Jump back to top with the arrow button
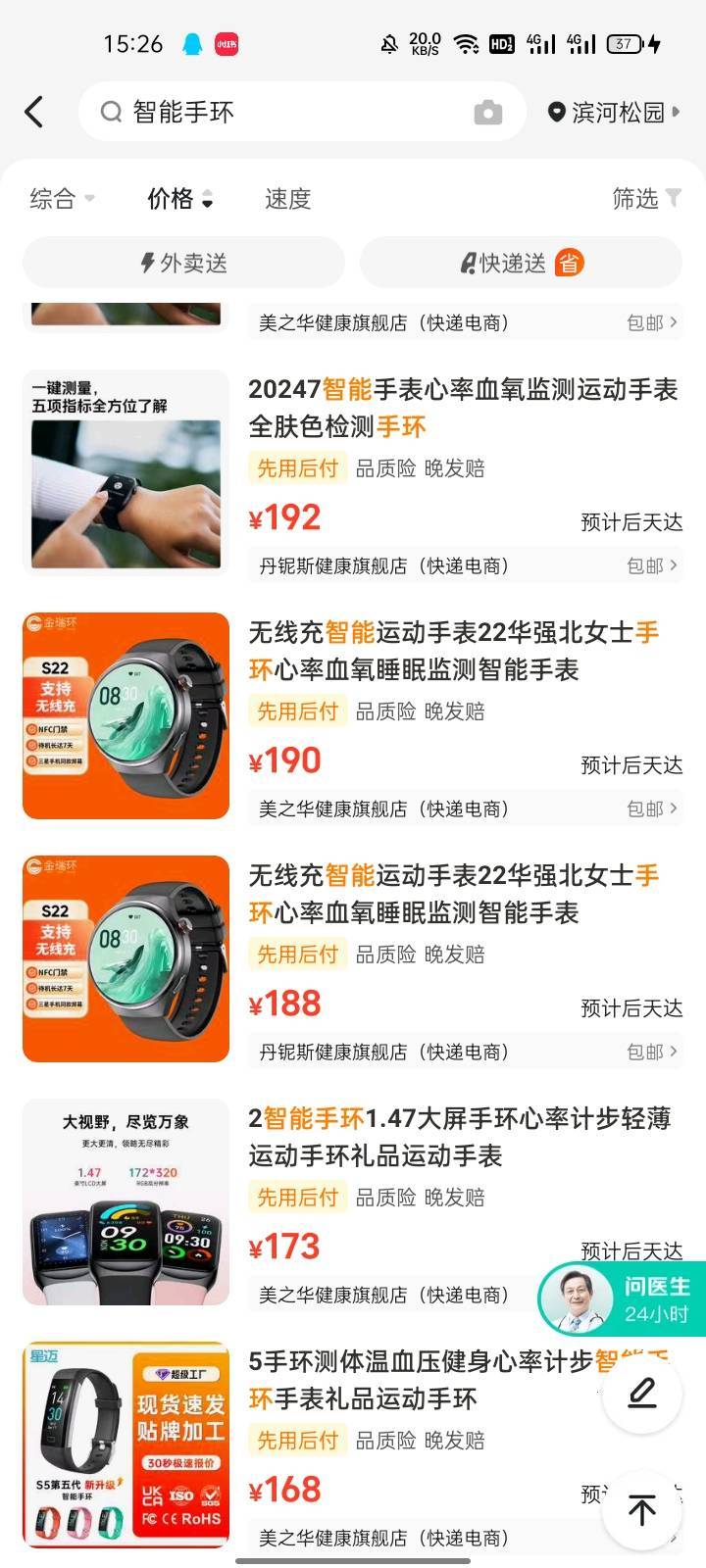Image resolution: width=706 pixels, height=1568 pixels. click(x=642, y=1510)
